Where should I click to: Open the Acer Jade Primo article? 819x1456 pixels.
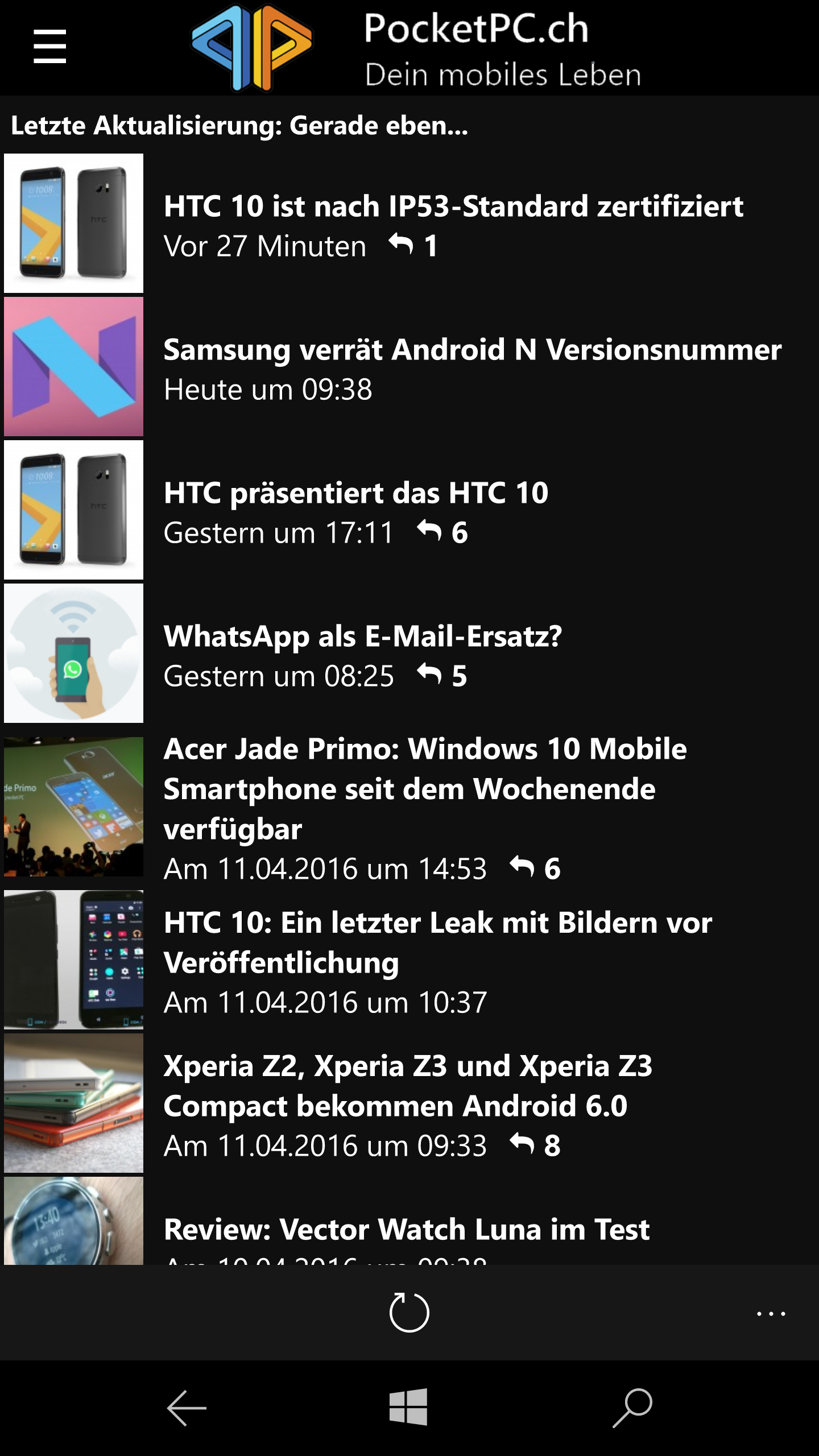[409, 807]
